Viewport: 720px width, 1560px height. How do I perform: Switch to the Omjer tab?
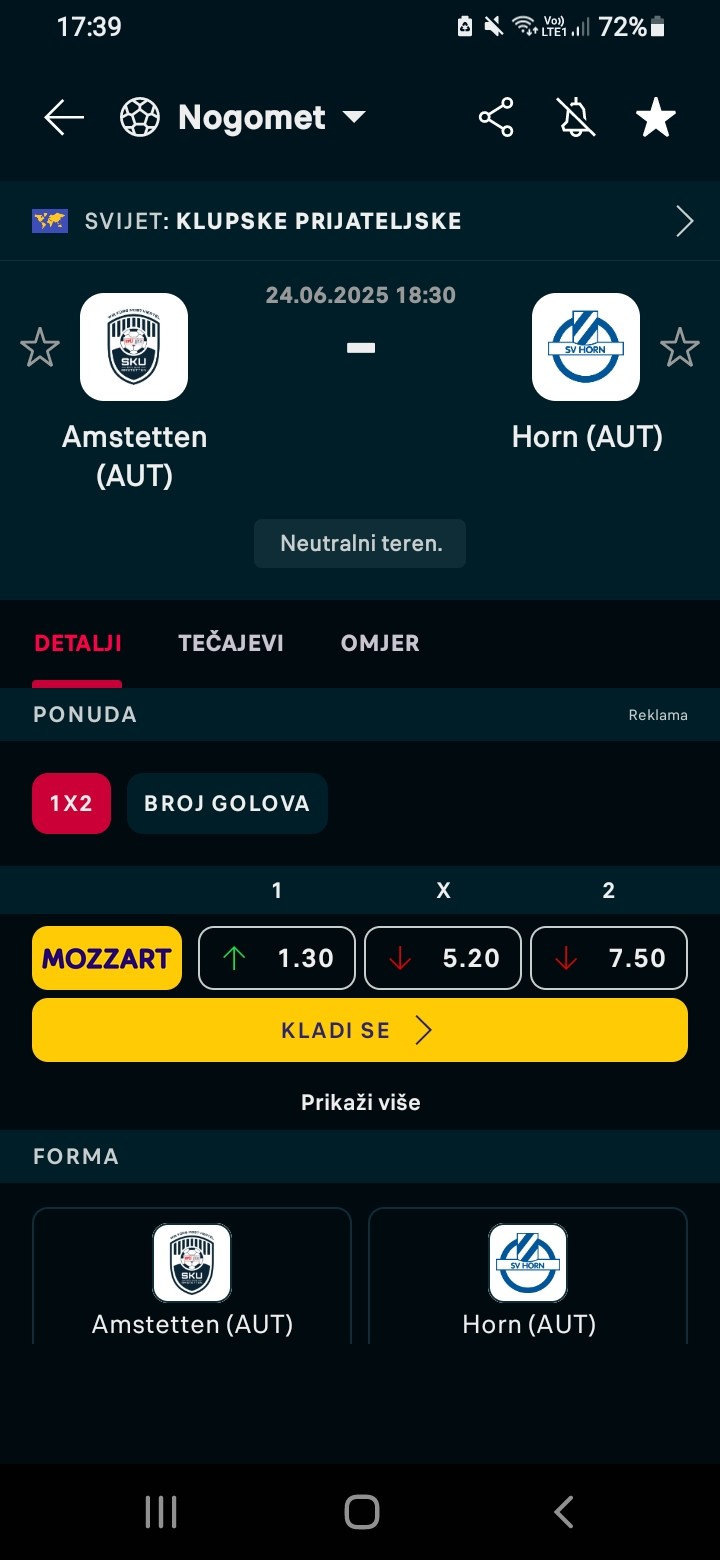coord(380,643)
